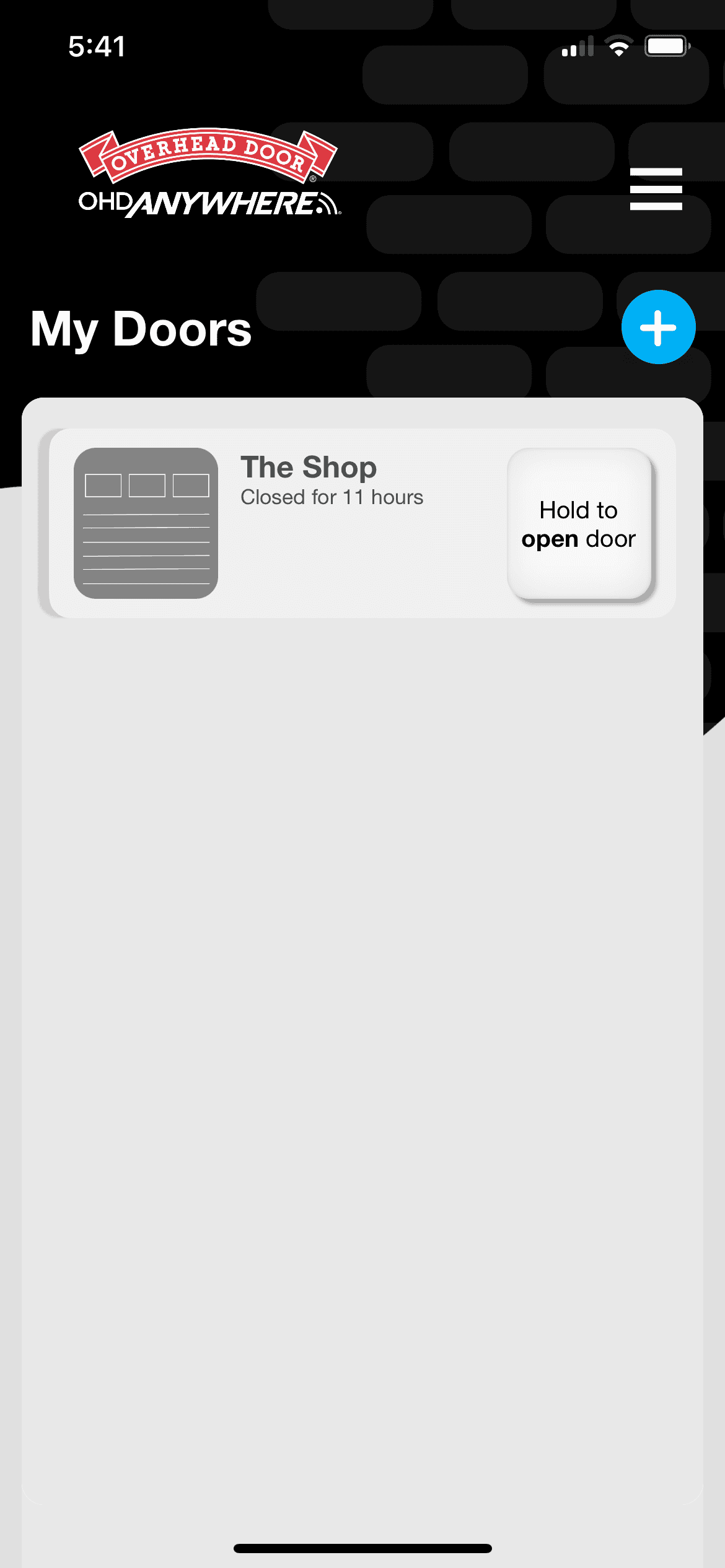Add a new door with plus button

tap(658, 327)
